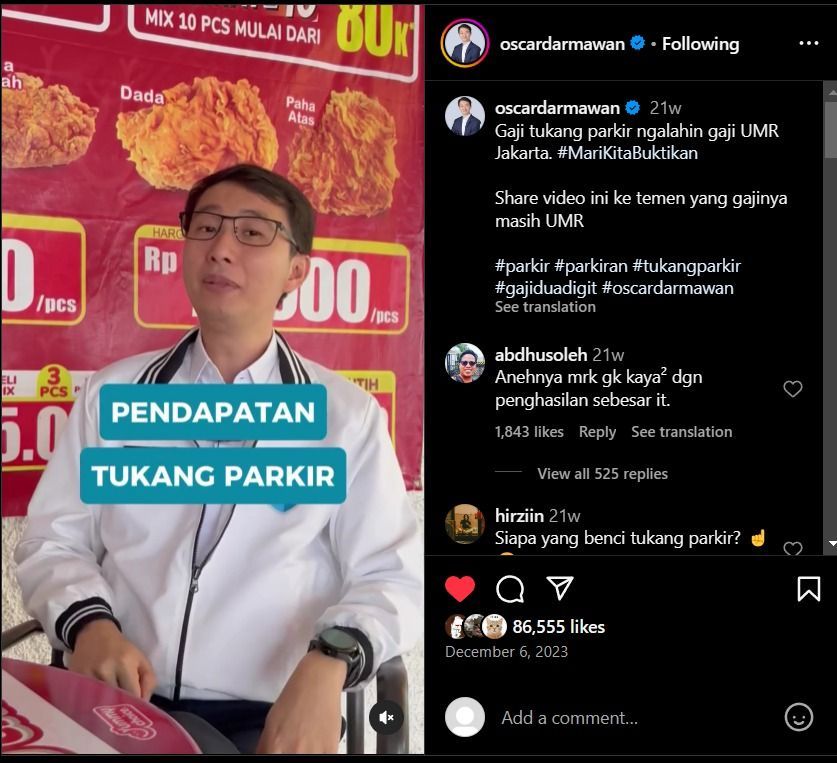The height and width of the screenshot is (763, 837).
Task: Reply to abdhusoleh's comment
Action: click(597, 432)
